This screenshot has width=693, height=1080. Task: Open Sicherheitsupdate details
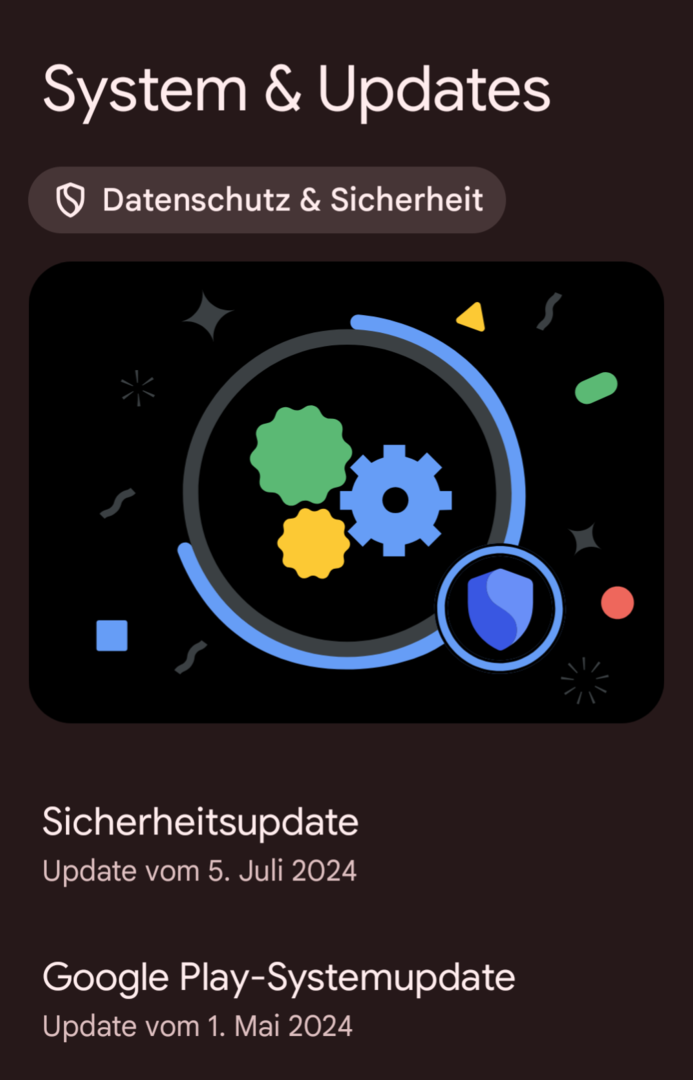200,844
